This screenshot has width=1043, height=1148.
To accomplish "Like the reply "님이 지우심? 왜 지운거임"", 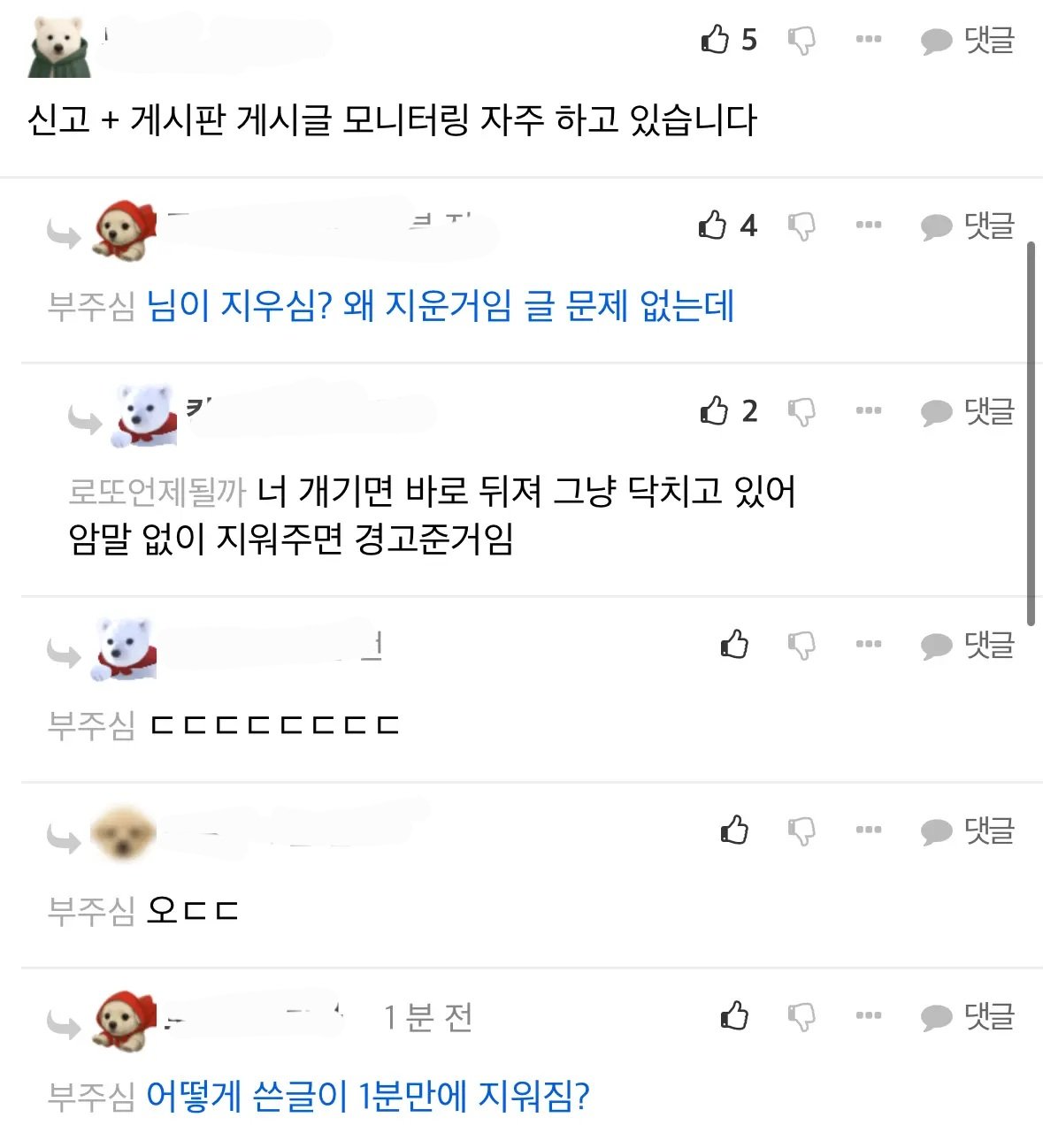I will pyautogui.click(x=713, y=226).
